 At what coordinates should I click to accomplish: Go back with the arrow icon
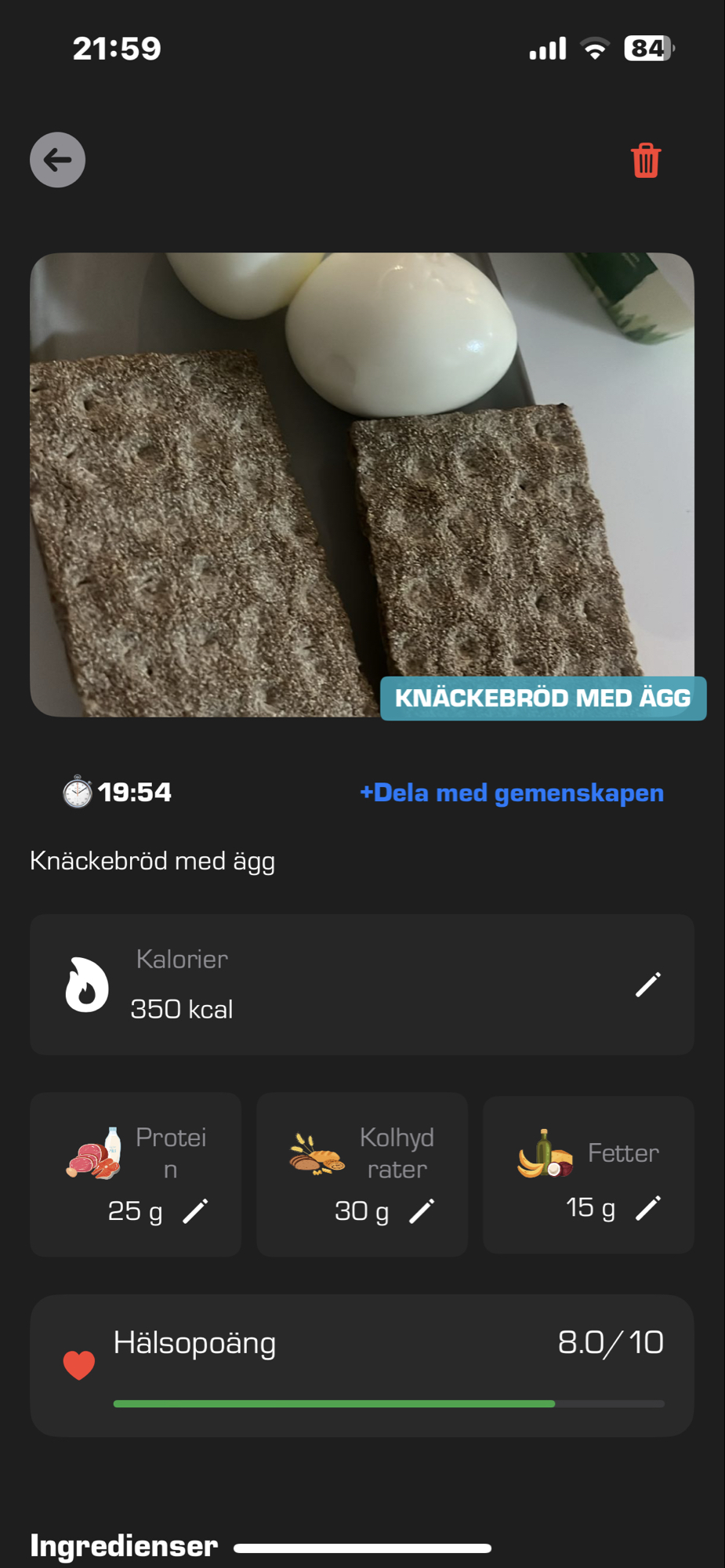56,160
